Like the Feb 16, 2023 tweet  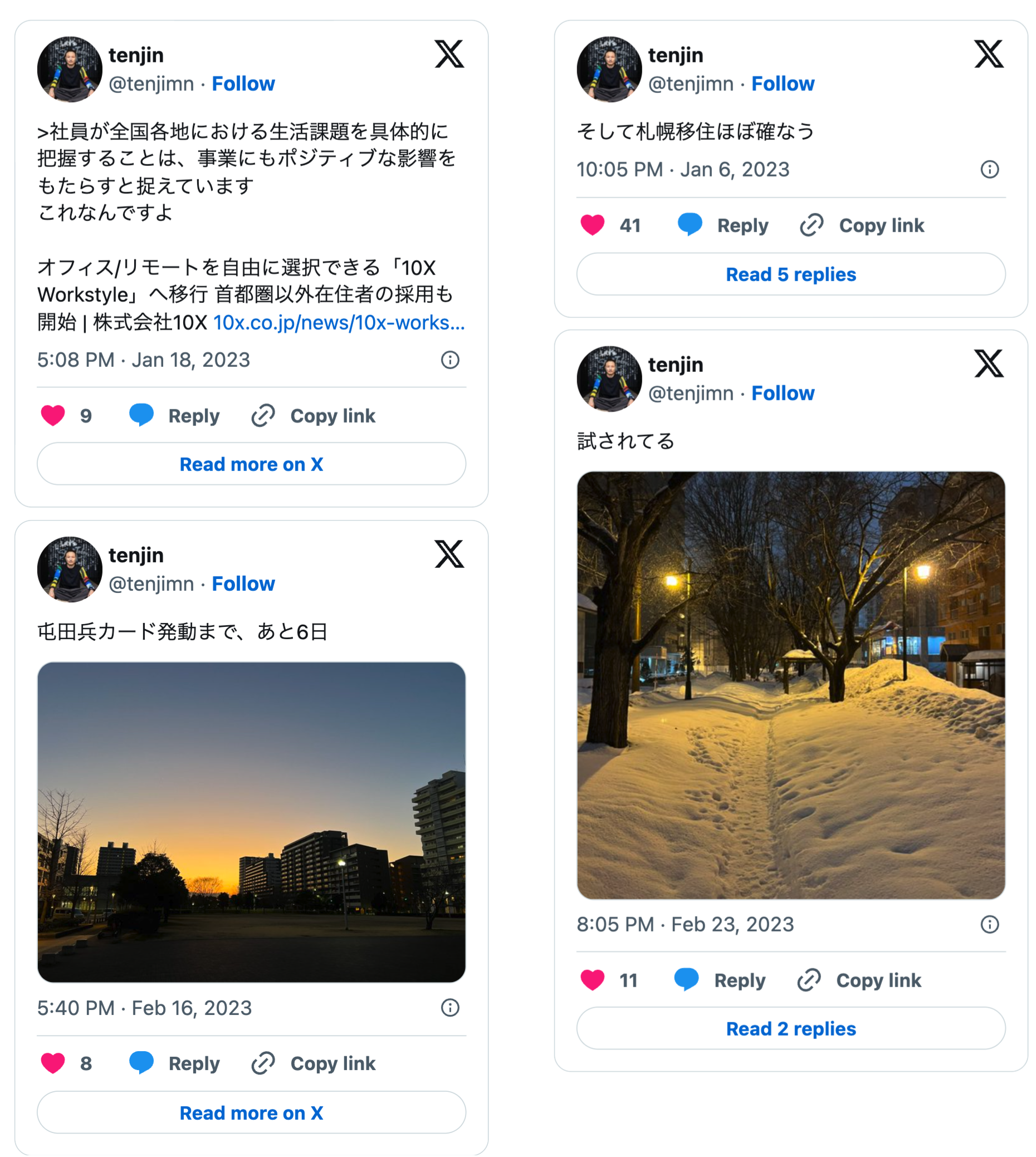coord(53,1063)
